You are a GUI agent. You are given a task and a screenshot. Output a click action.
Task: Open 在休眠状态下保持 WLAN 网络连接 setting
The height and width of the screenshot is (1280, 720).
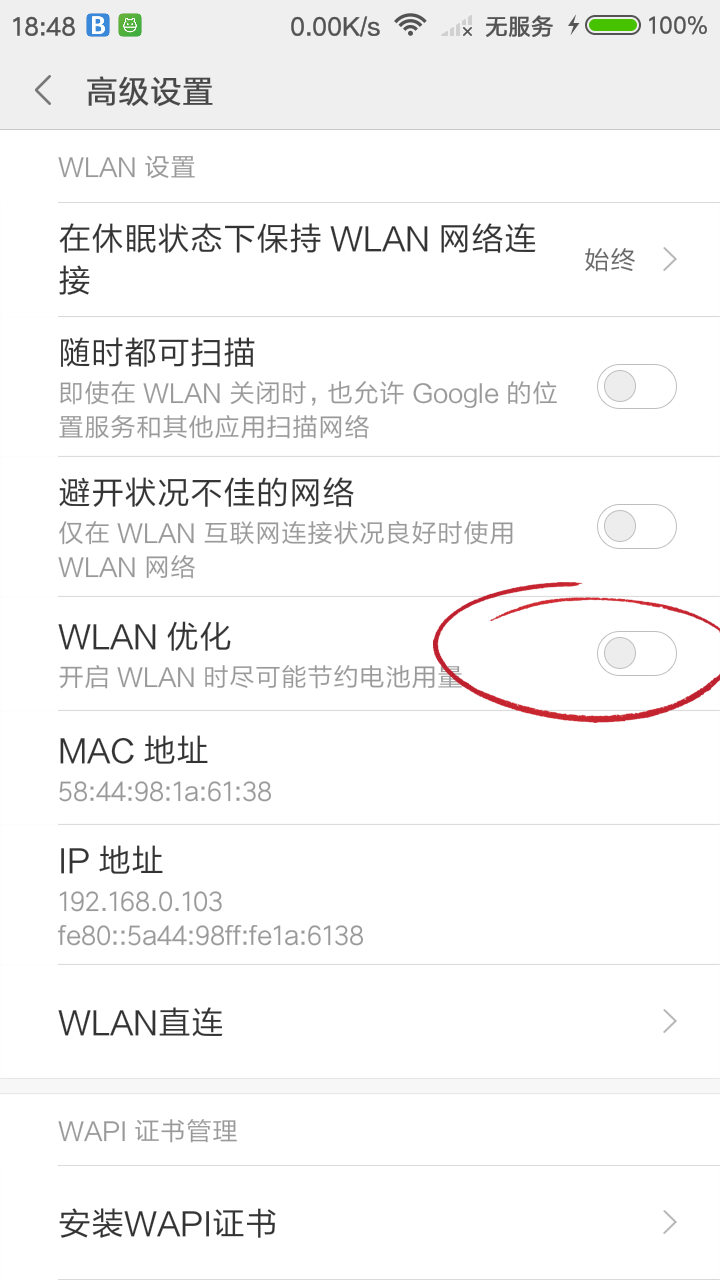tap(360, 260)
